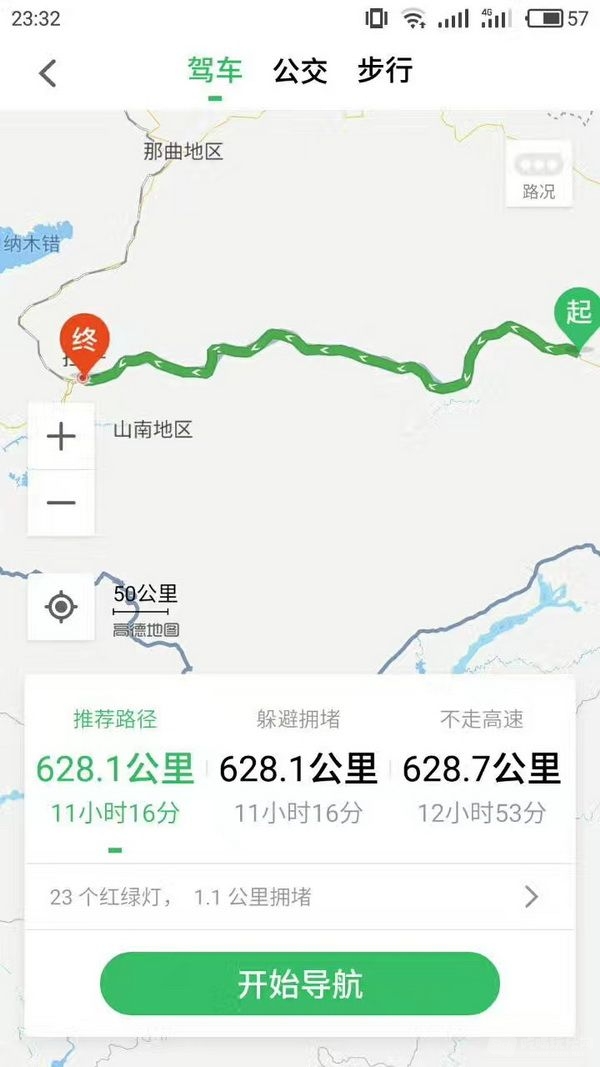
Task: Choose the 不走高速 no highway route
Action: tap(482, 767)
